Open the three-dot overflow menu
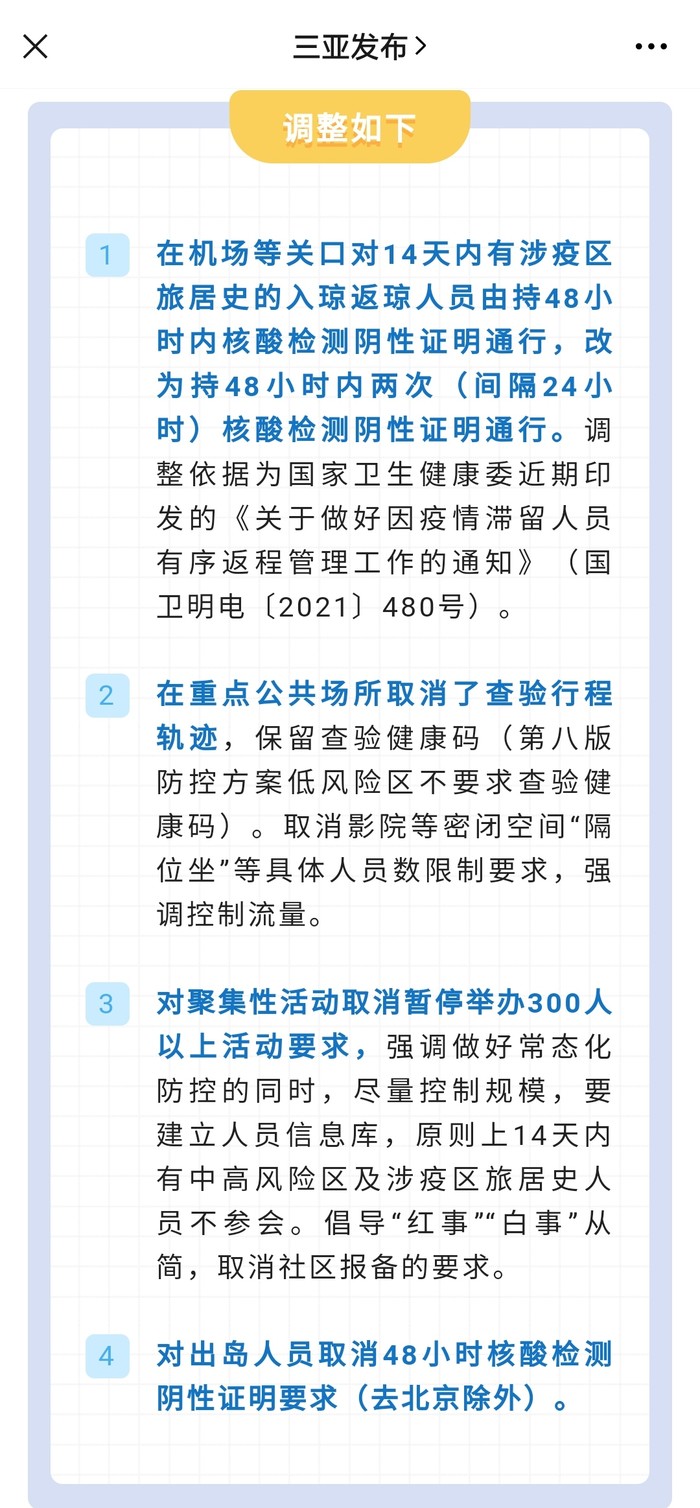This screenshot has width=700, height=1508. 651,47
